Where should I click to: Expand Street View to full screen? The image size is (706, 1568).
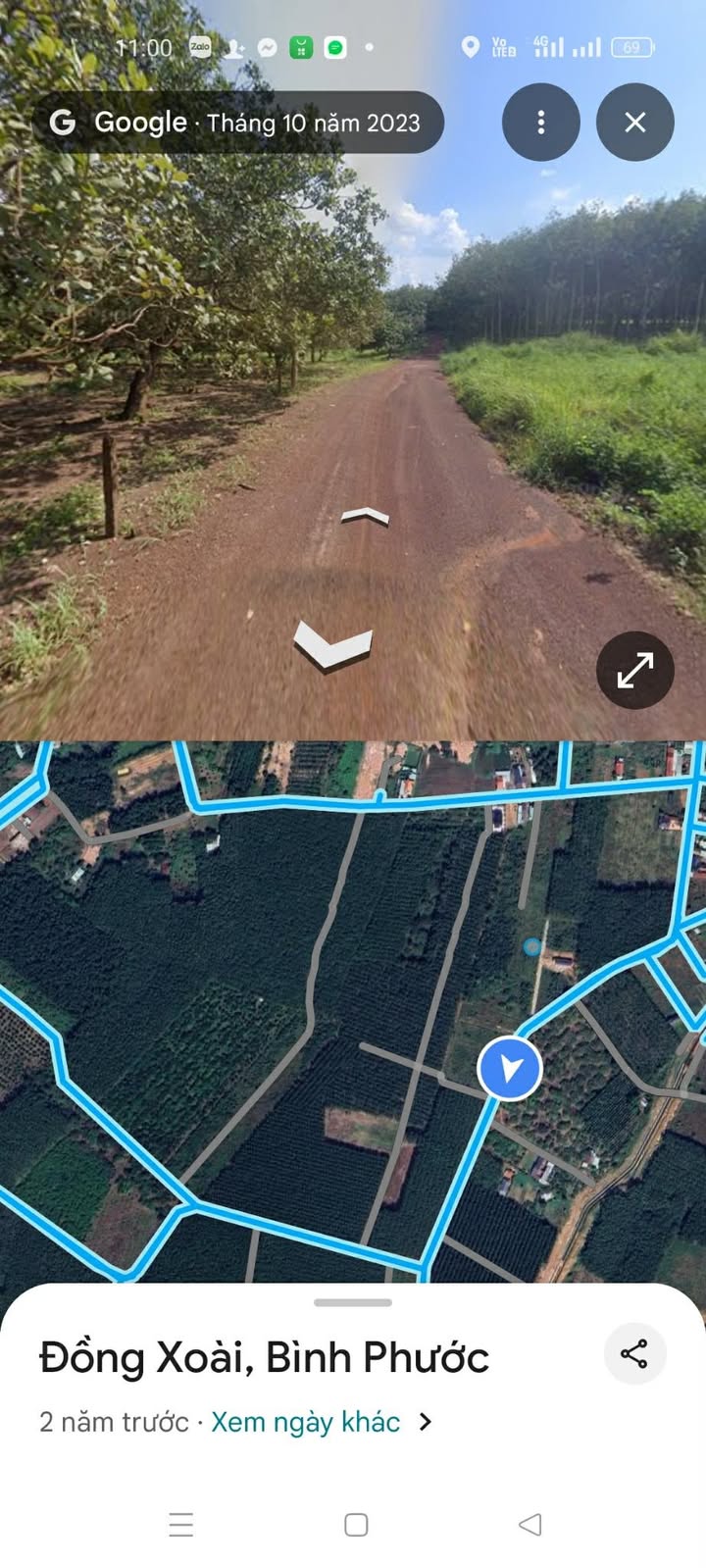coord(634,671)
